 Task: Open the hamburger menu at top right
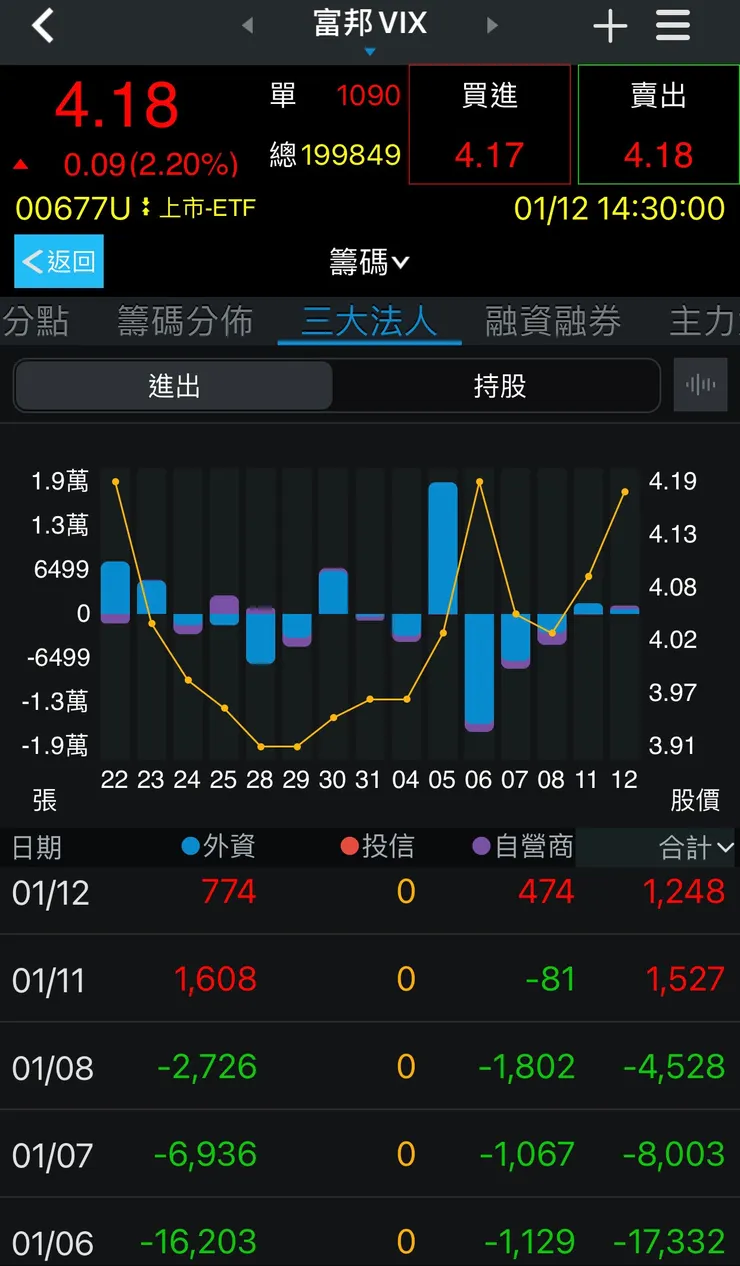[672, 25]
